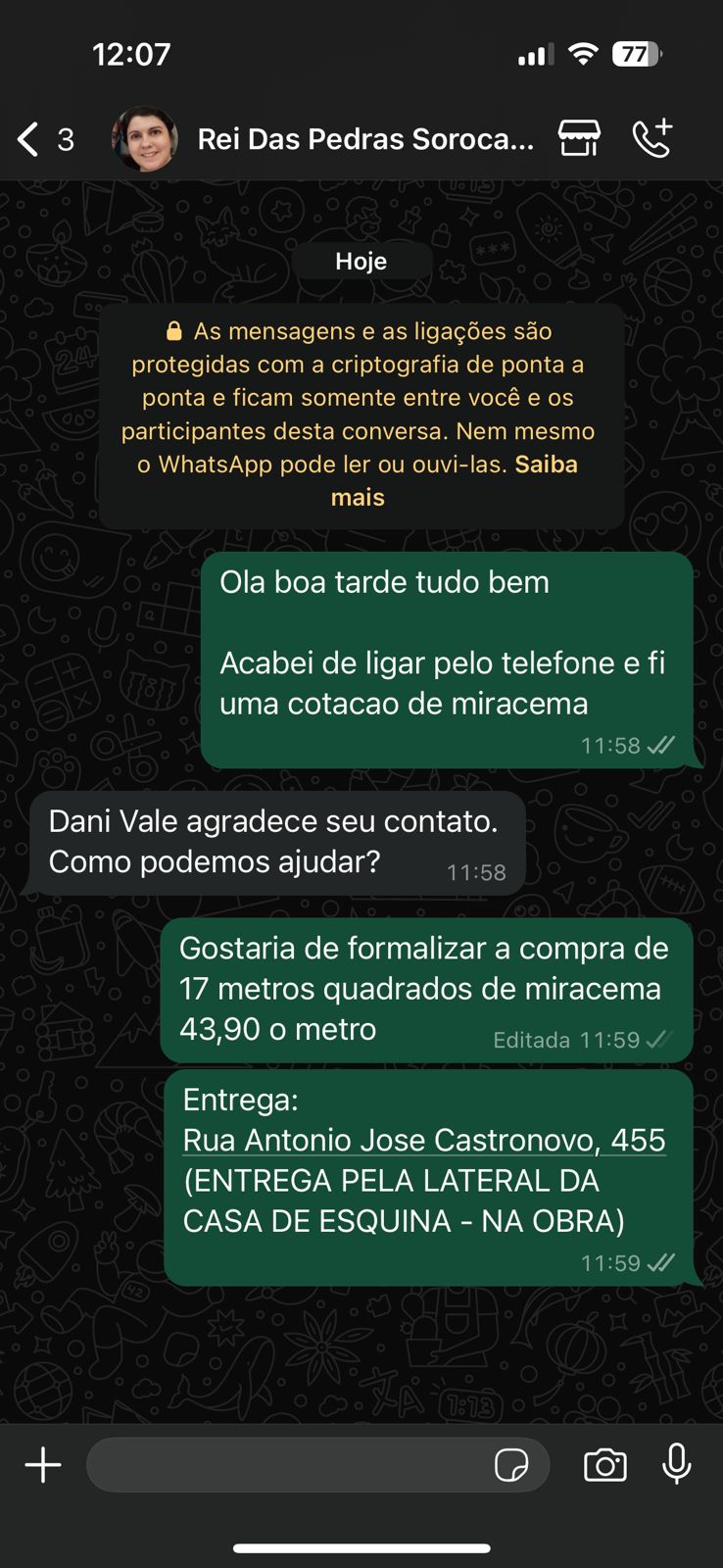Tap the unread count badge showing 3
This screenshot has height=1568, width=723.
pyautogui.click(x=67, y=140)
